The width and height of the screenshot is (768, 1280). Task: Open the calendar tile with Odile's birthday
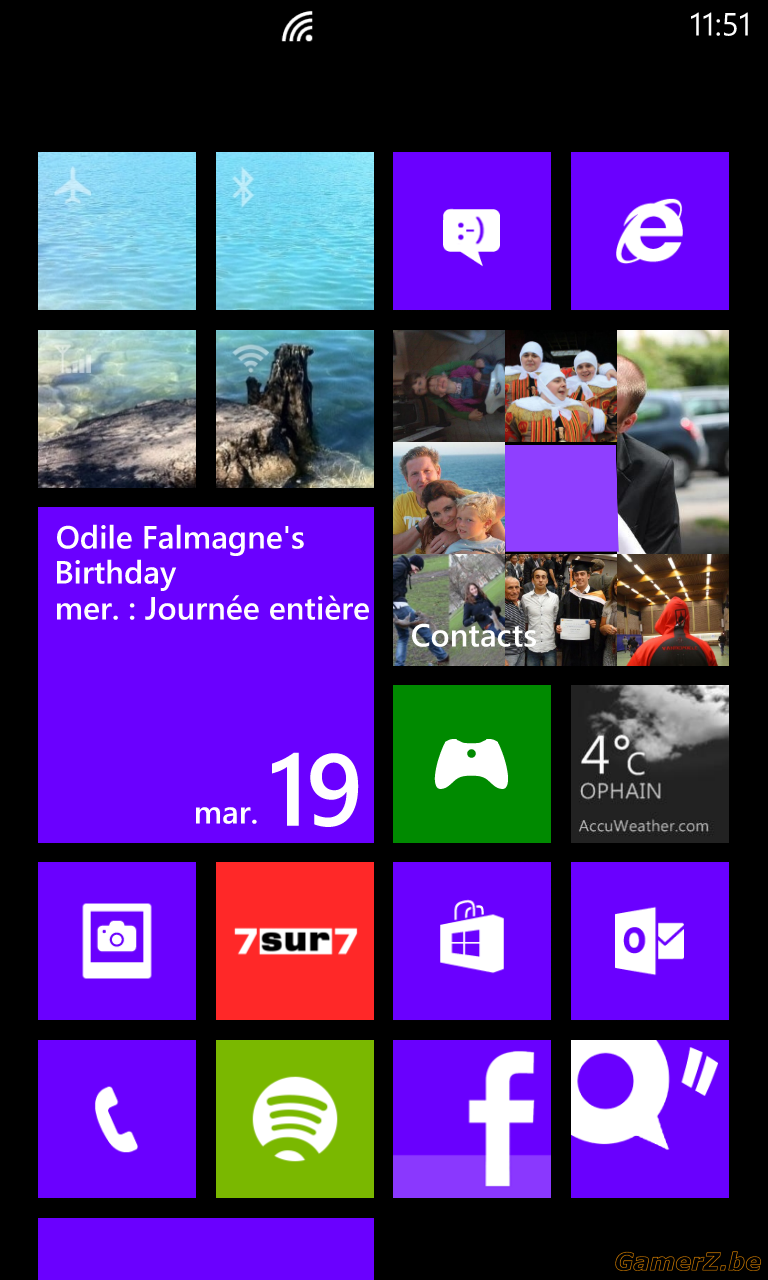[206, 675]
